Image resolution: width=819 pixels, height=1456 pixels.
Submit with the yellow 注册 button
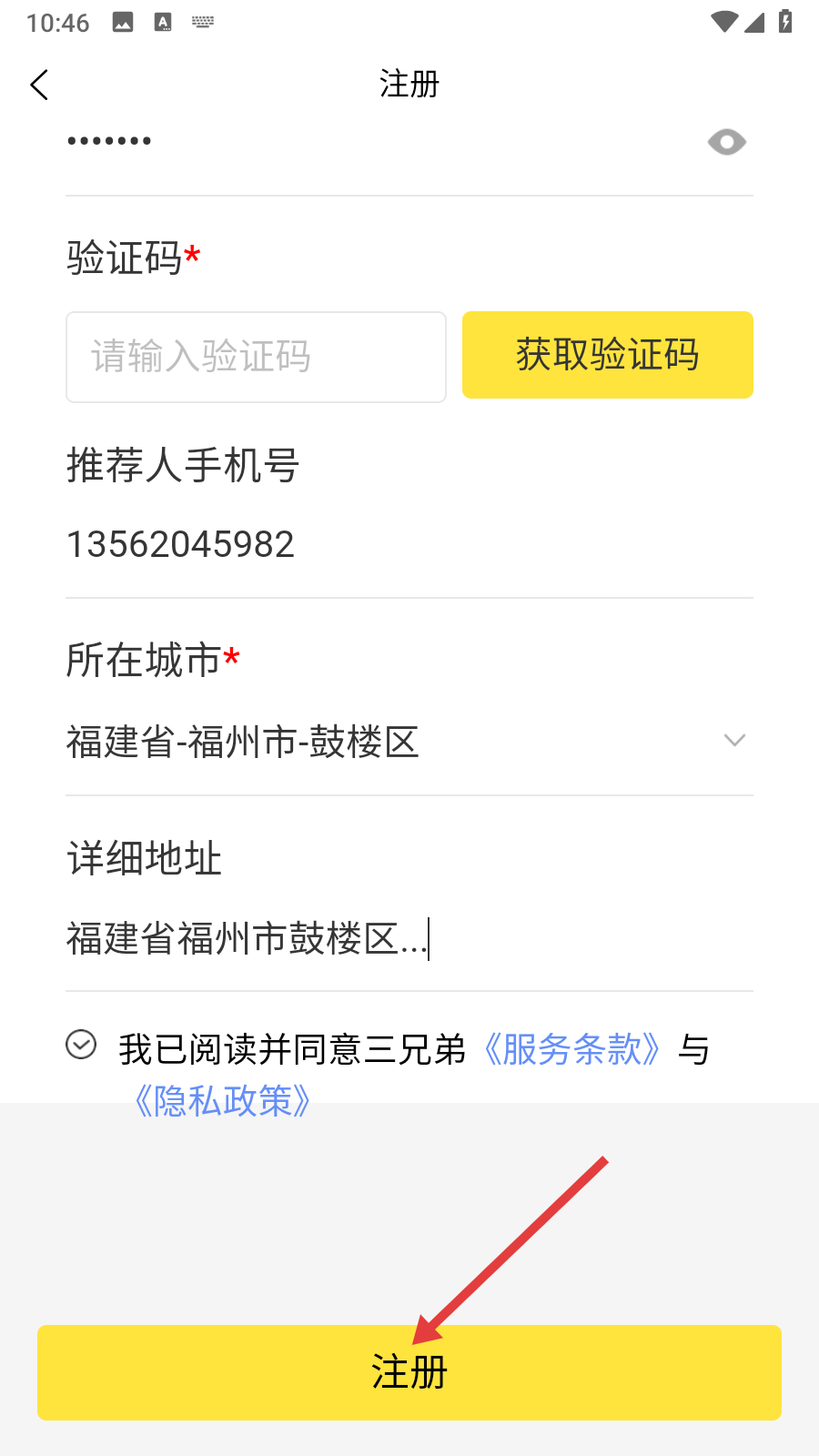click(409, 1372)
